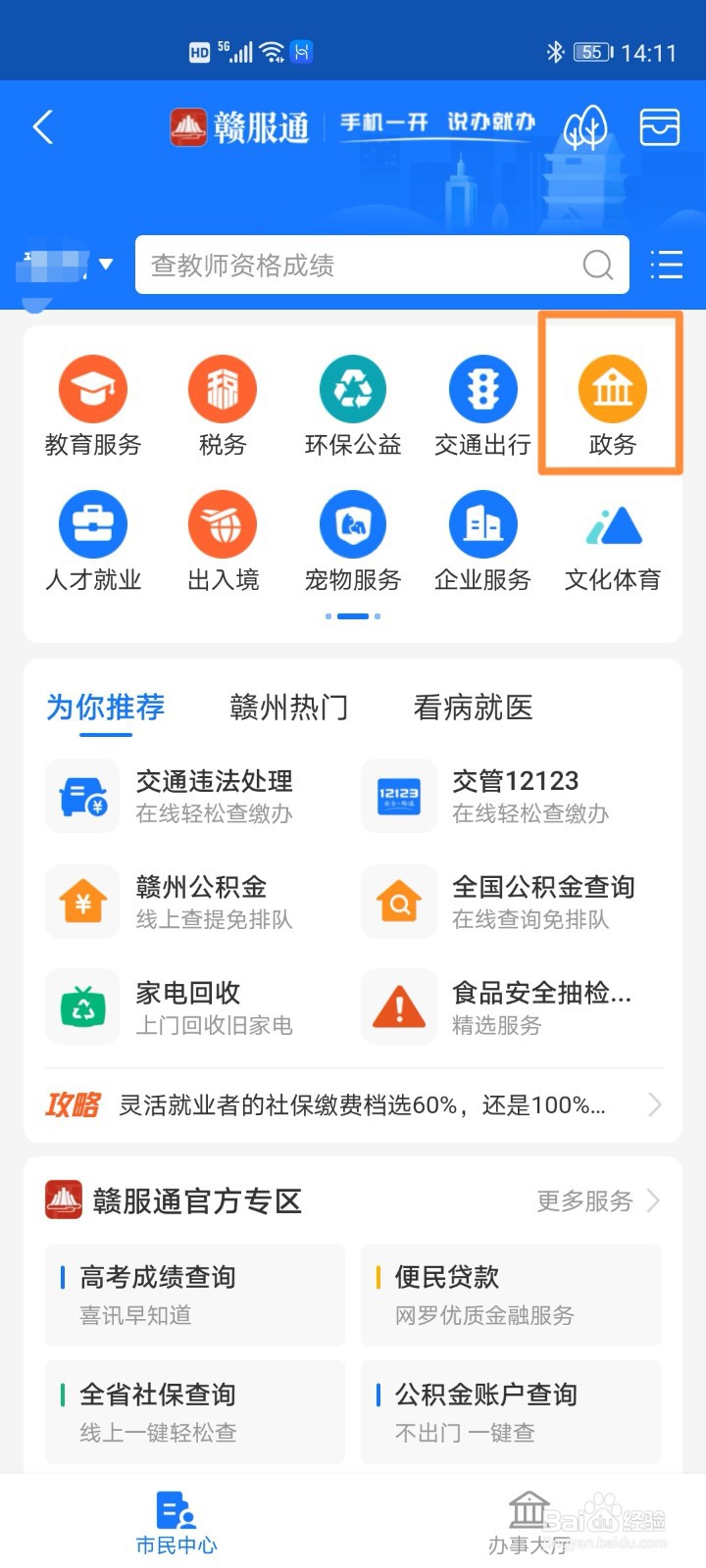Select the 交通出行 traffic icon
Image resolution: width=706 pixels, height=1568 pixels.
click(481, 405)
